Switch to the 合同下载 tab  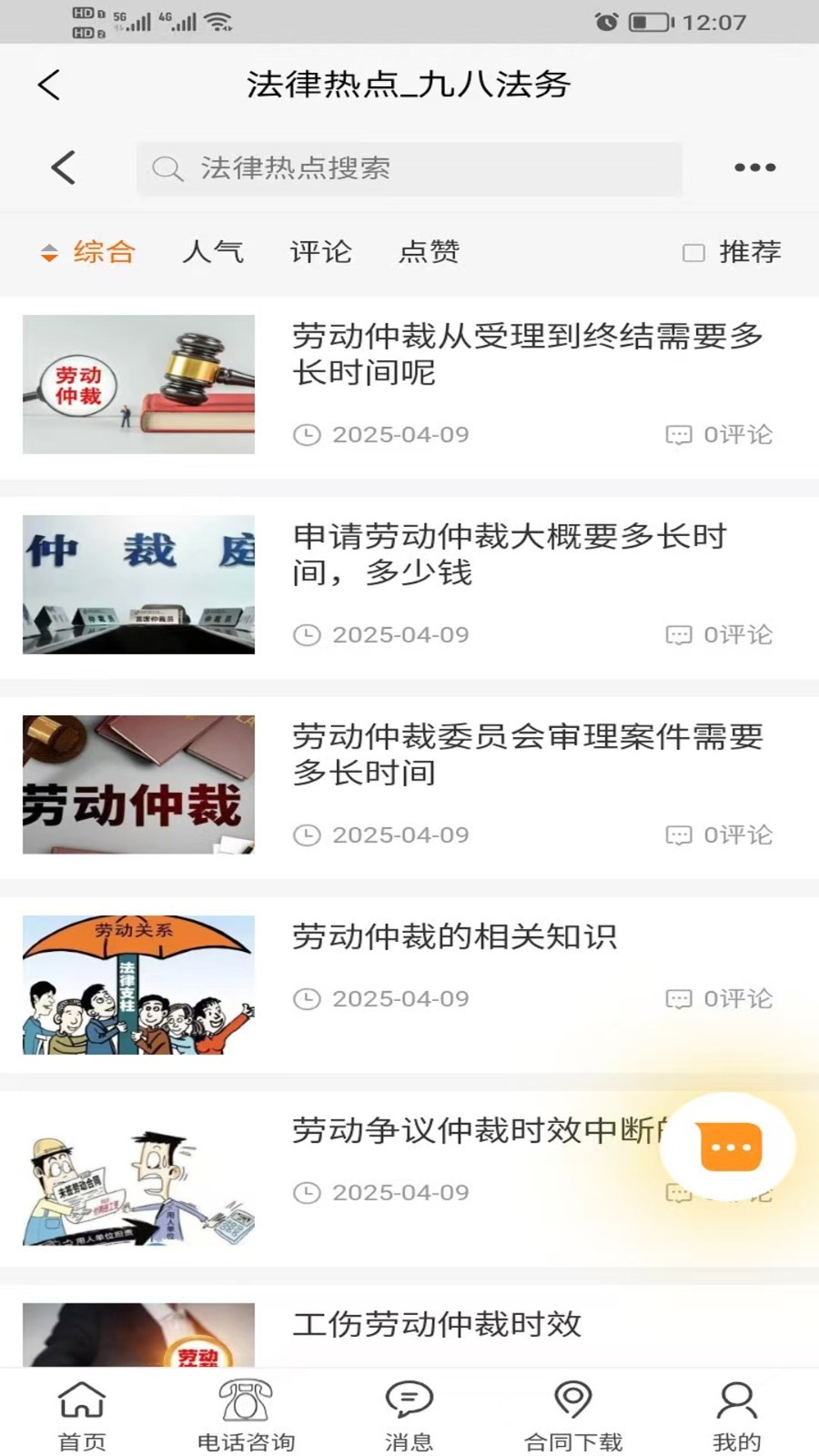coord(573,1416)
